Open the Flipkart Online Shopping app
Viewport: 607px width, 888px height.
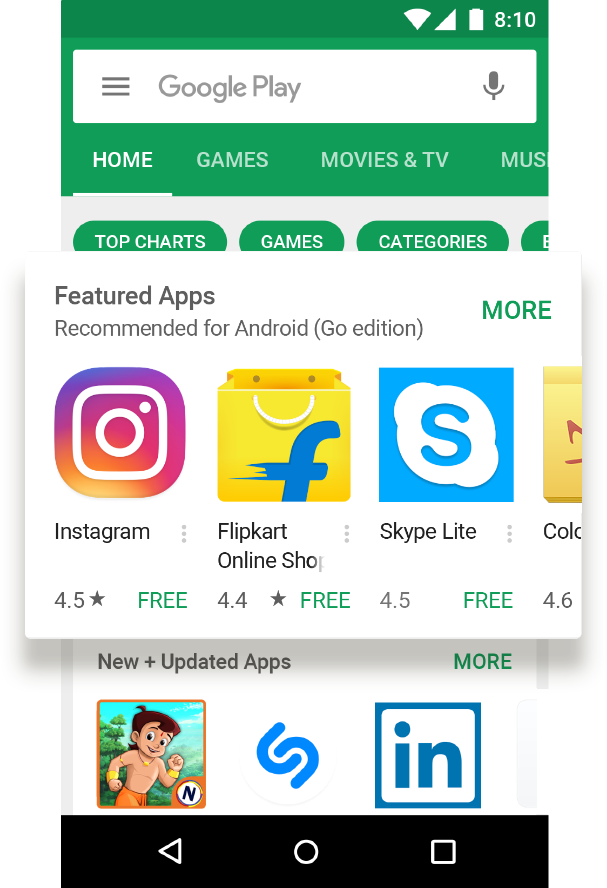coord(284,435)
